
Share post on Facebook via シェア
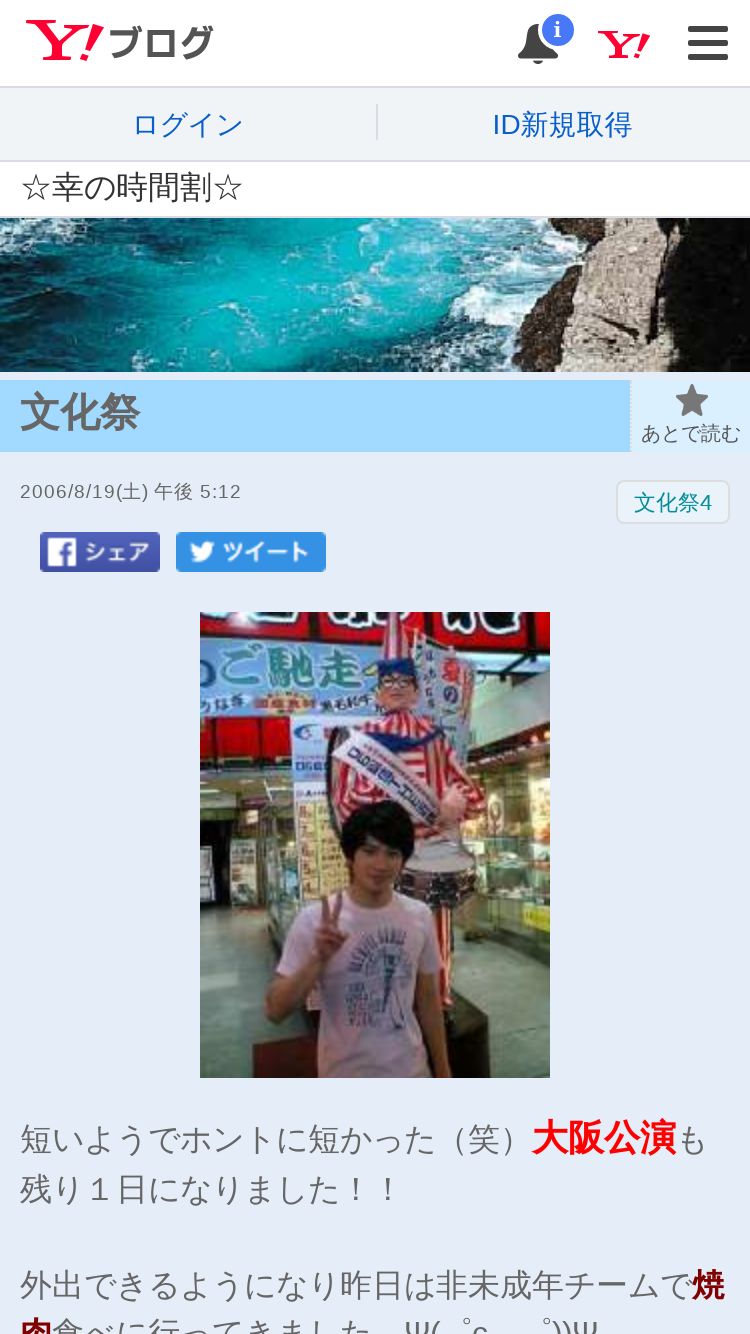100,552
